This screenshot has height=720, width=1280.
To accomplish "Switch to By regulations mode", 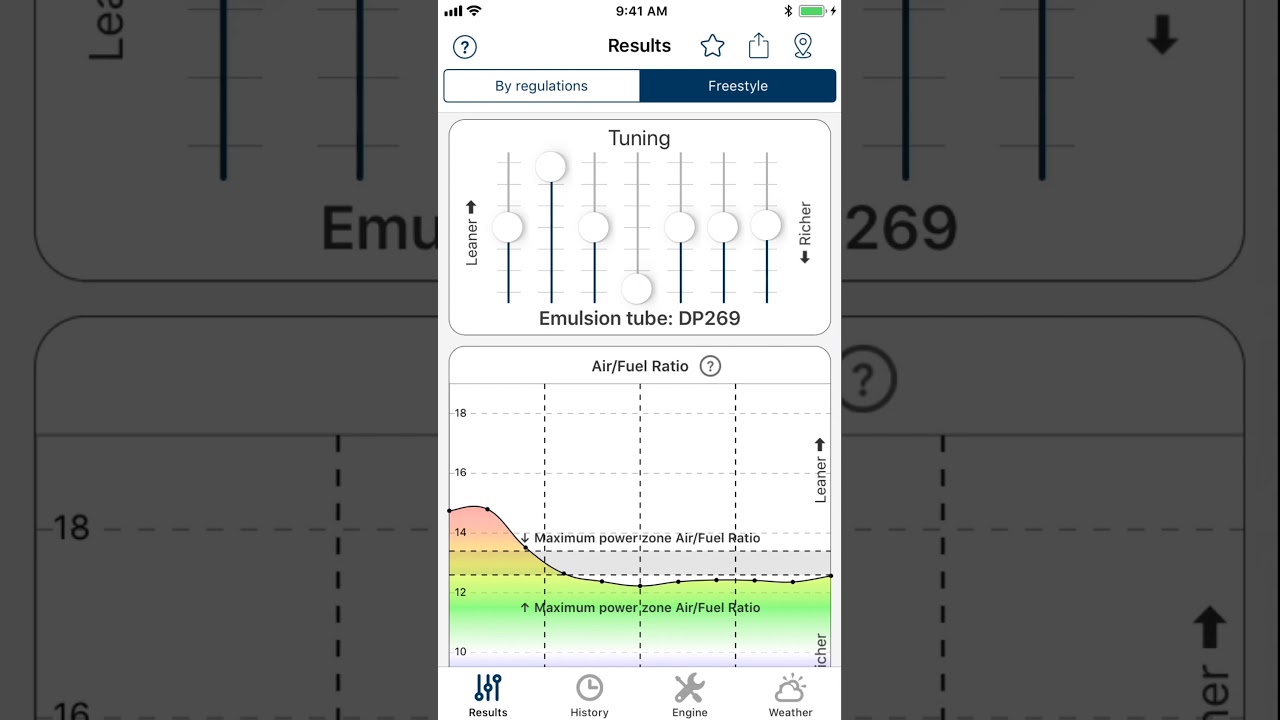I will click(541, 86).
